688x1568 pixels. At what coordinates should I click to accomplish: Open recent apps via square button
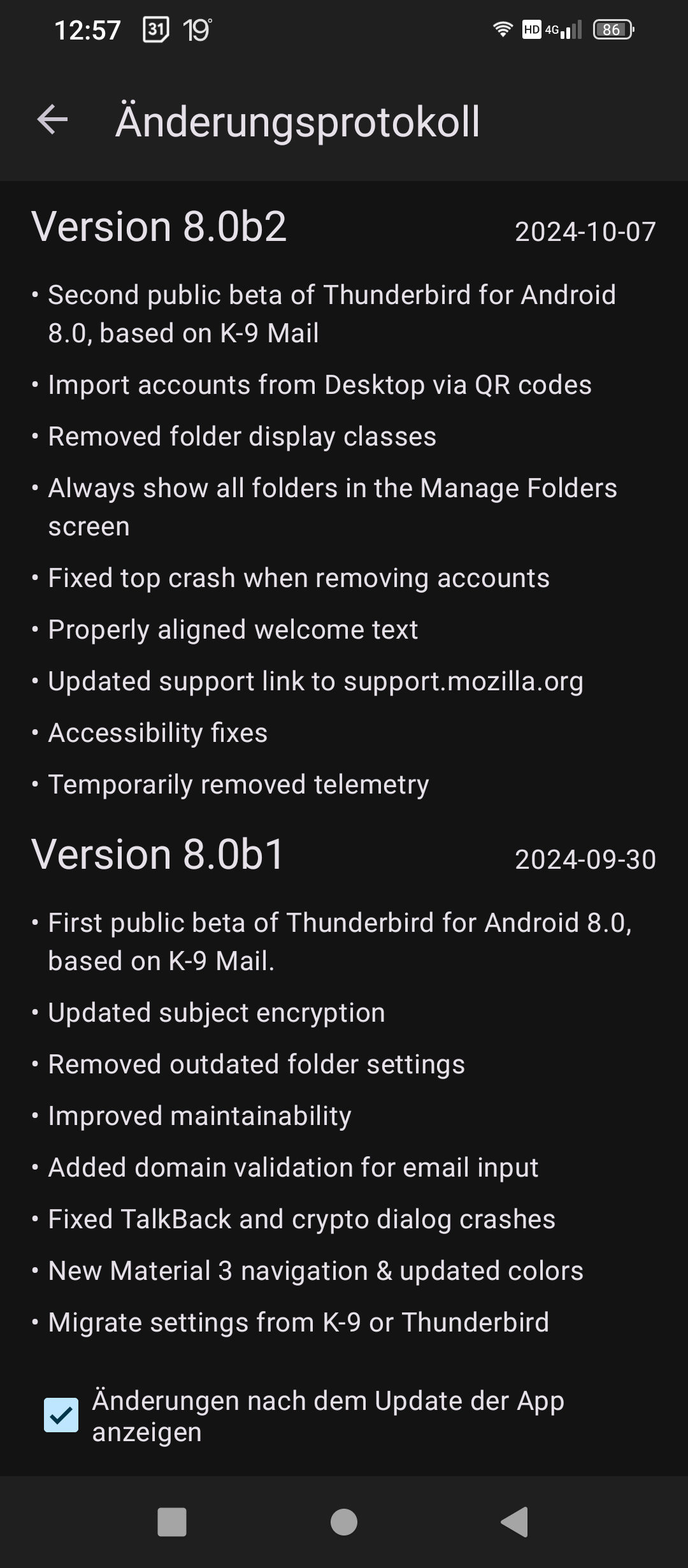click(172, 1522)
